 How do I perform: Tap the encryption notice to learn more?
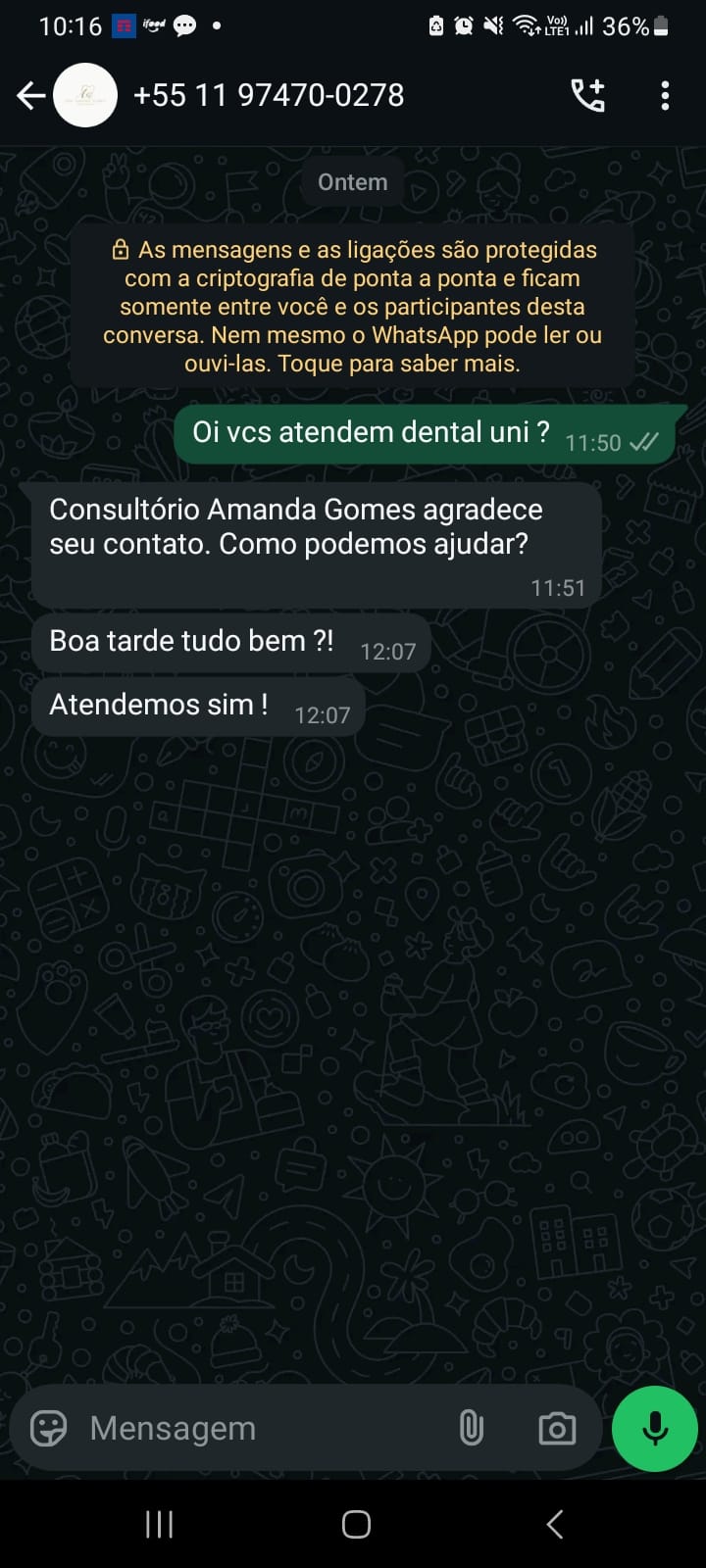[352, 307]
